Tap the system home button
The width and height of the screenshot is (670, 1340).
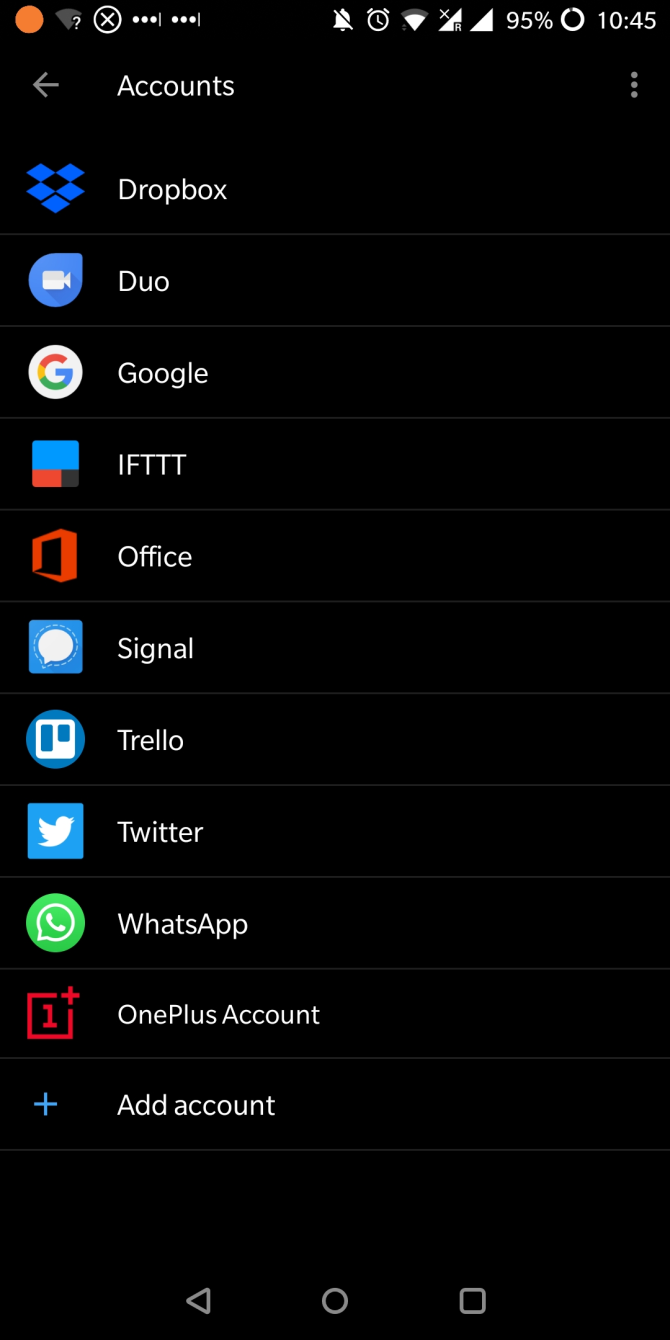[x=335, y=1300]
